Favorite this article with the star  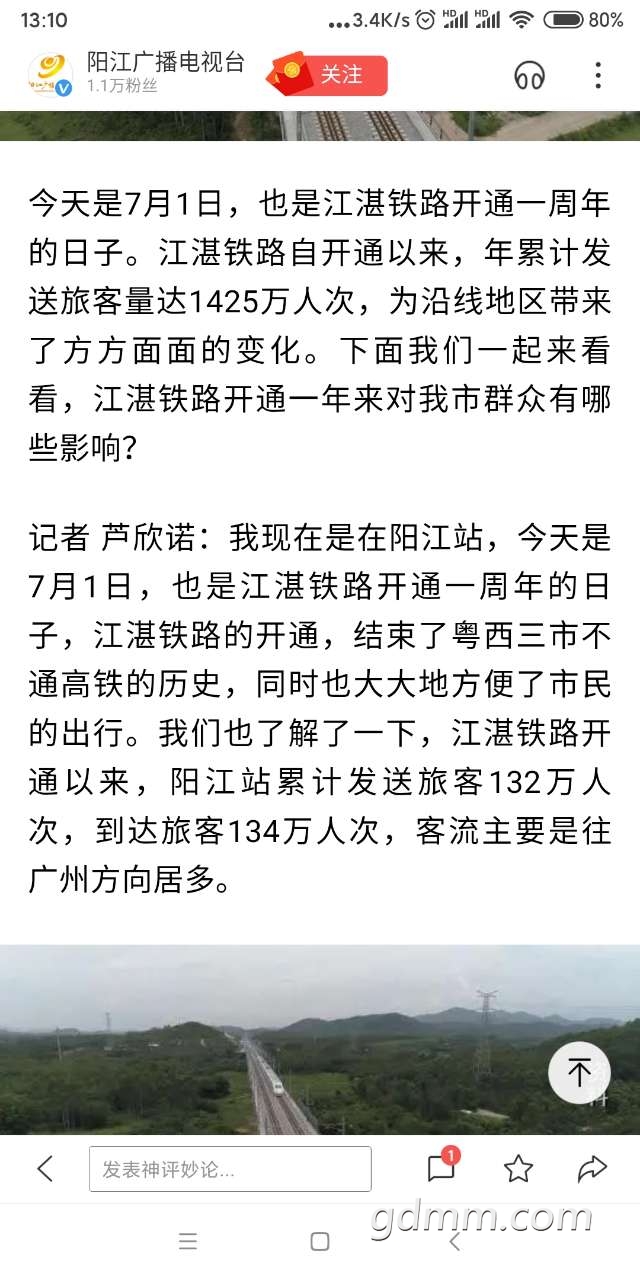517,1168
